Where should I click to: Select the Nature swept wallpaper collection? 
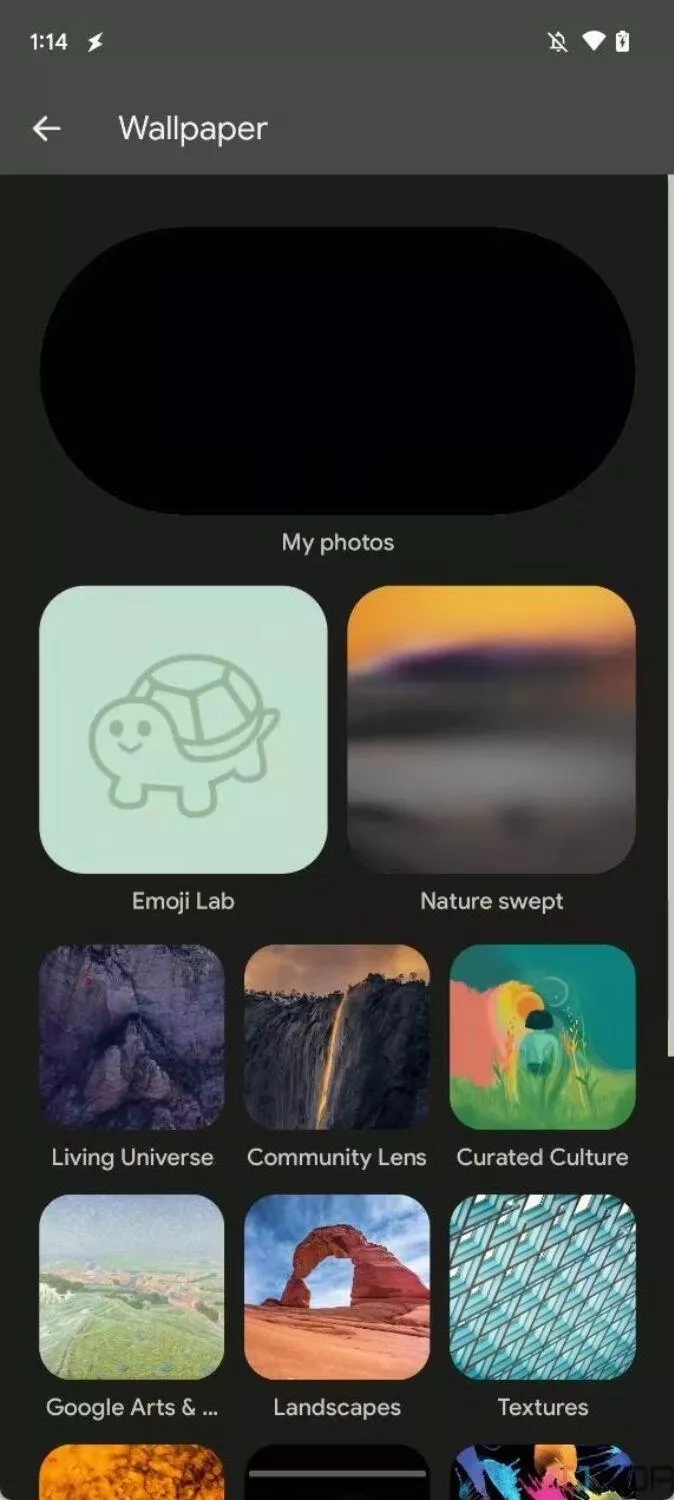[491, 730]
